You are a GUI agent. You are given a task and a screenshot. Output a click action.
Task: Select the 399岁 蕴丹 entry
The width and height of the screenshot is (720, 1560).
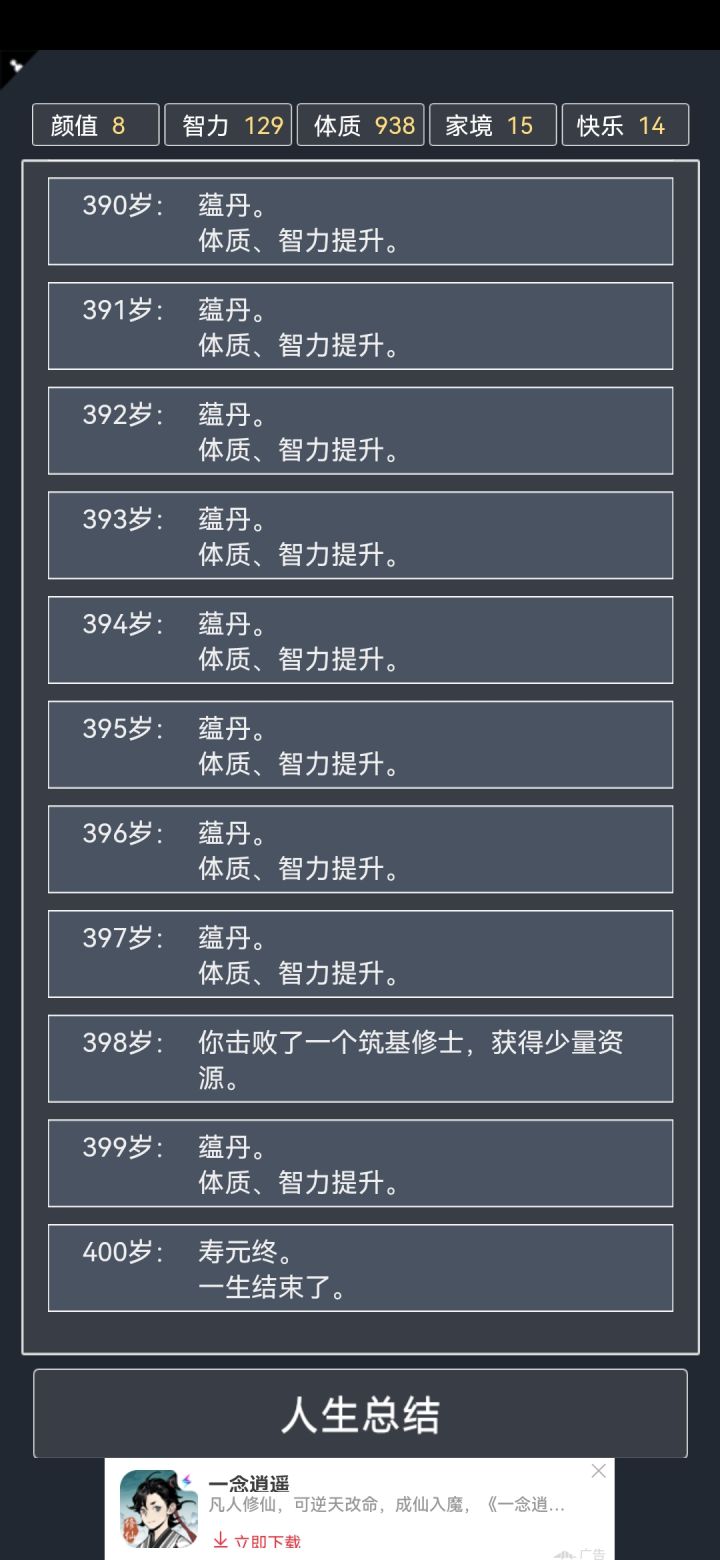[360, 1162]
